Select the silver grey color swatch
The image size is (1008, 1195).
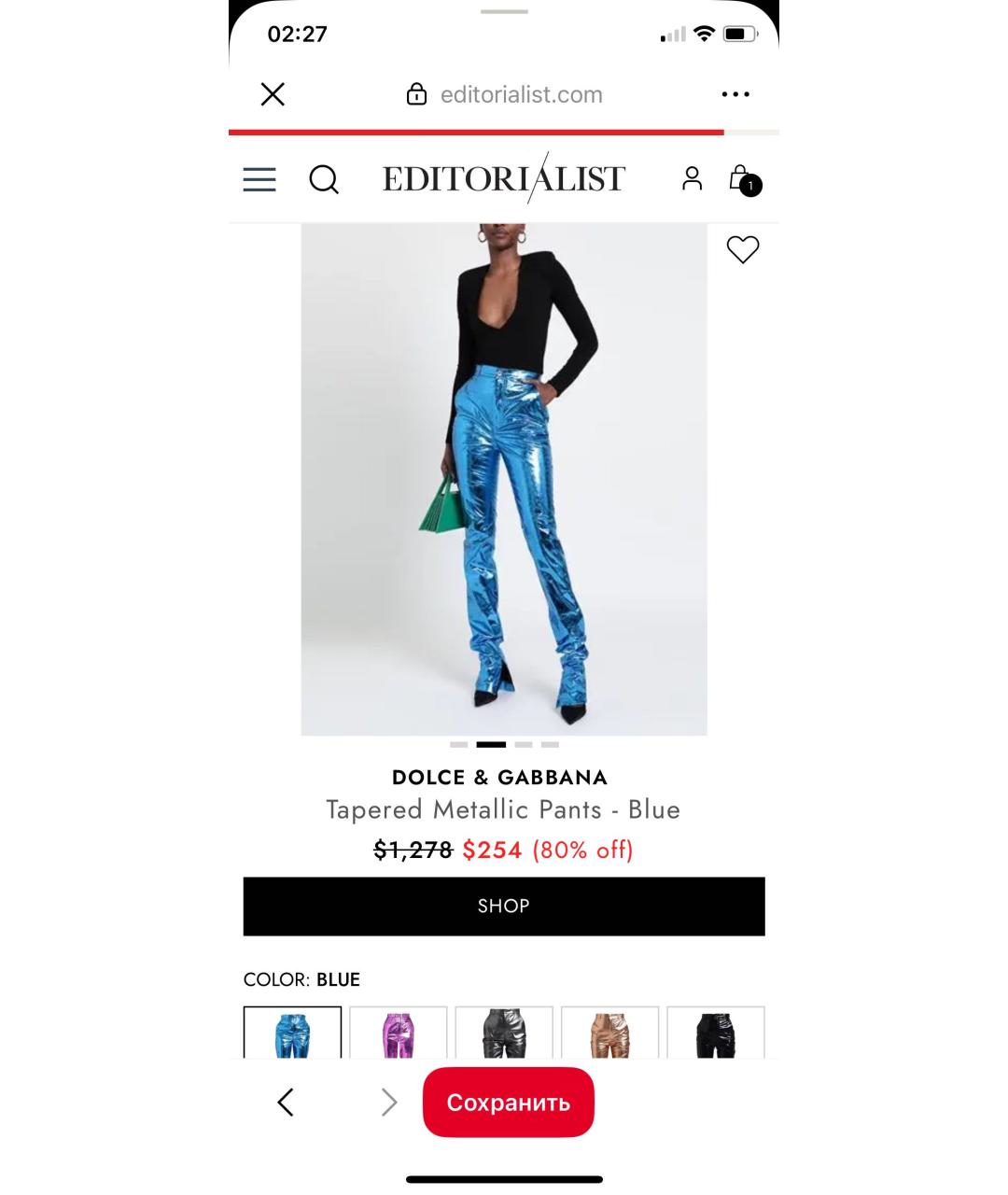click(504, 1033)
